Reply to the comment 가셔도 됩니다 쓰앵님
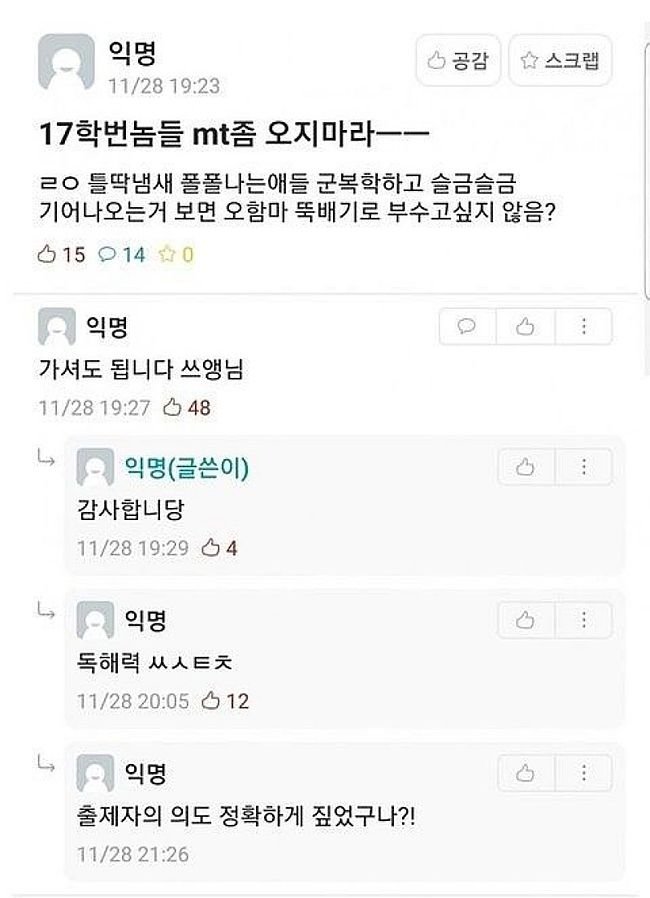This screenshot has width=650, height=898. tap(467, 326)
